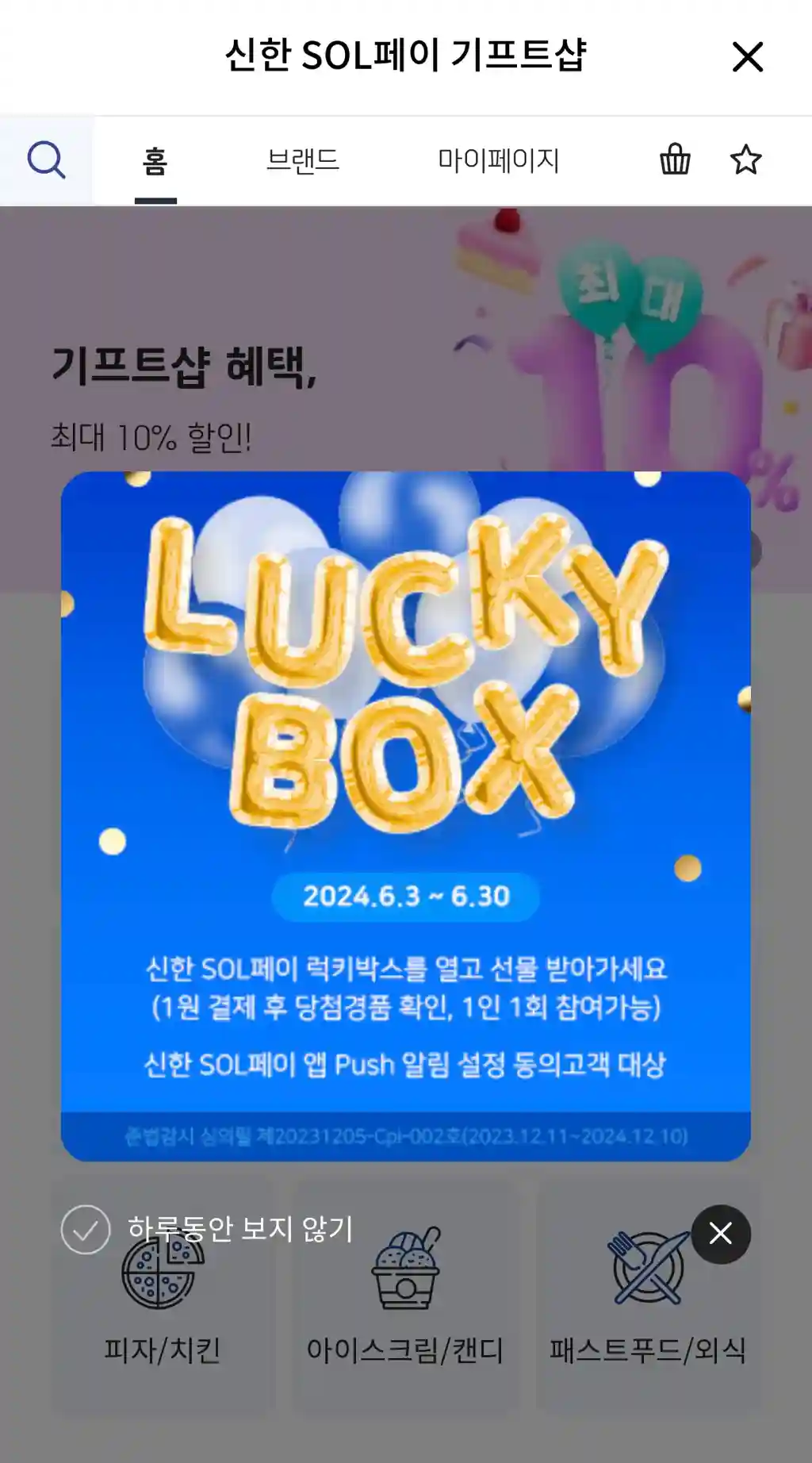Switch to the 마이페이지 tab

(499, 160)
